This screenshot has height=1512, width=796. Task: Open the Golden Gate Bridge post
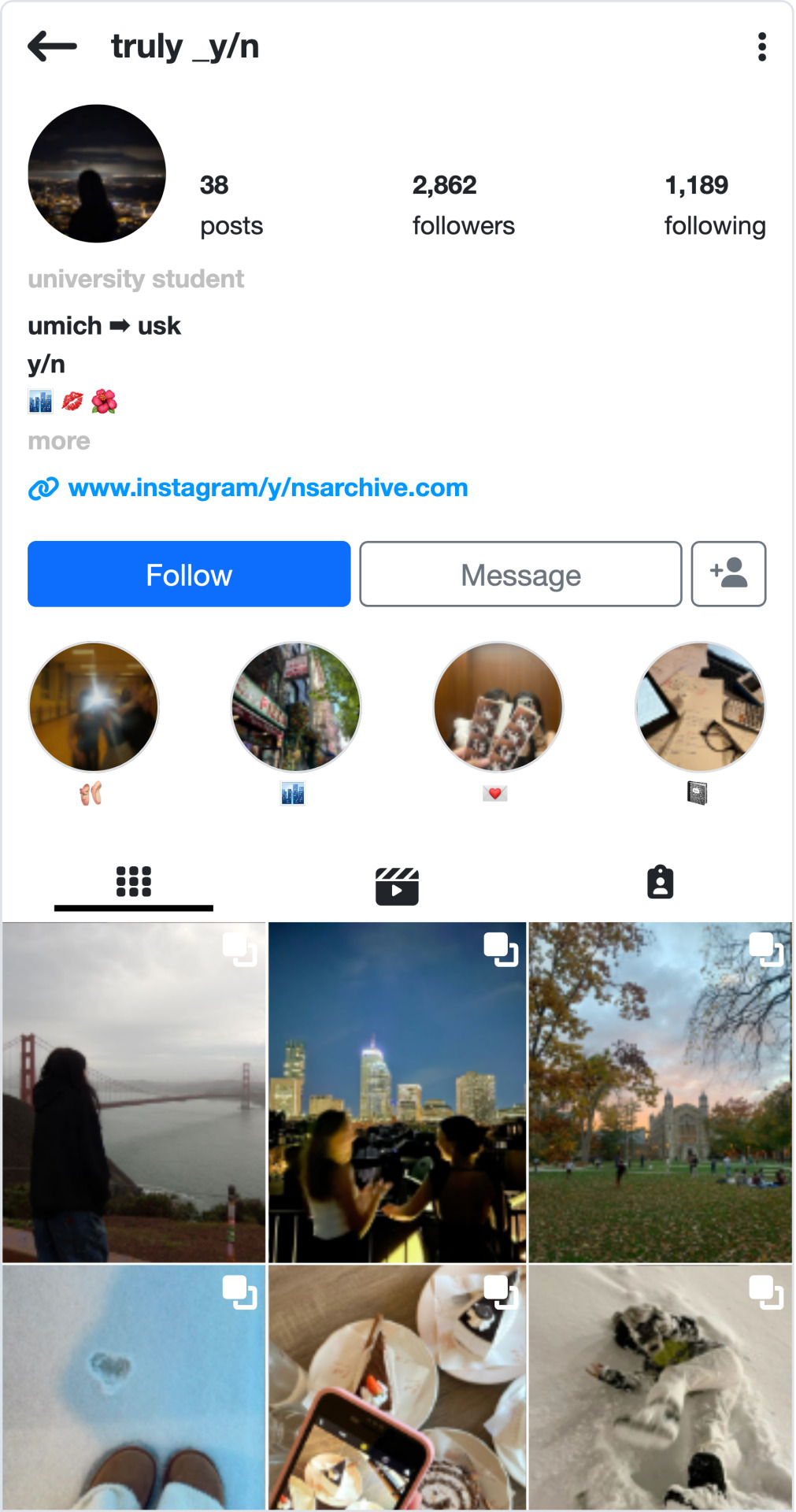point(134,1092)
